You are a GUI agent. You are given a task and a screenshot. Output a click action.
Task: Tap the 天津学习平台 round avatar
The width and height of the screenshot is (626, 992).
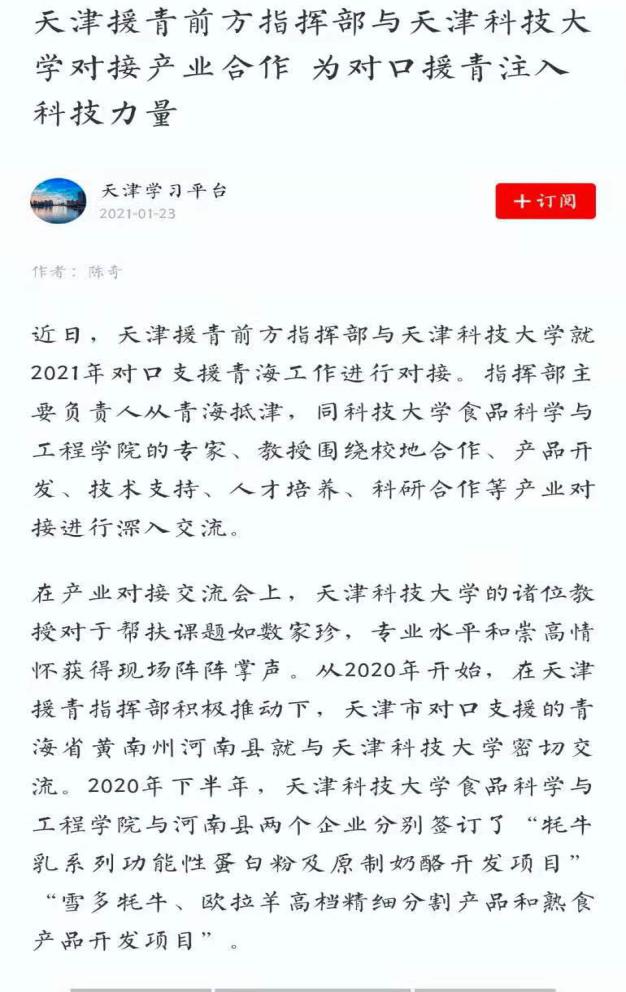coord(58,201)
